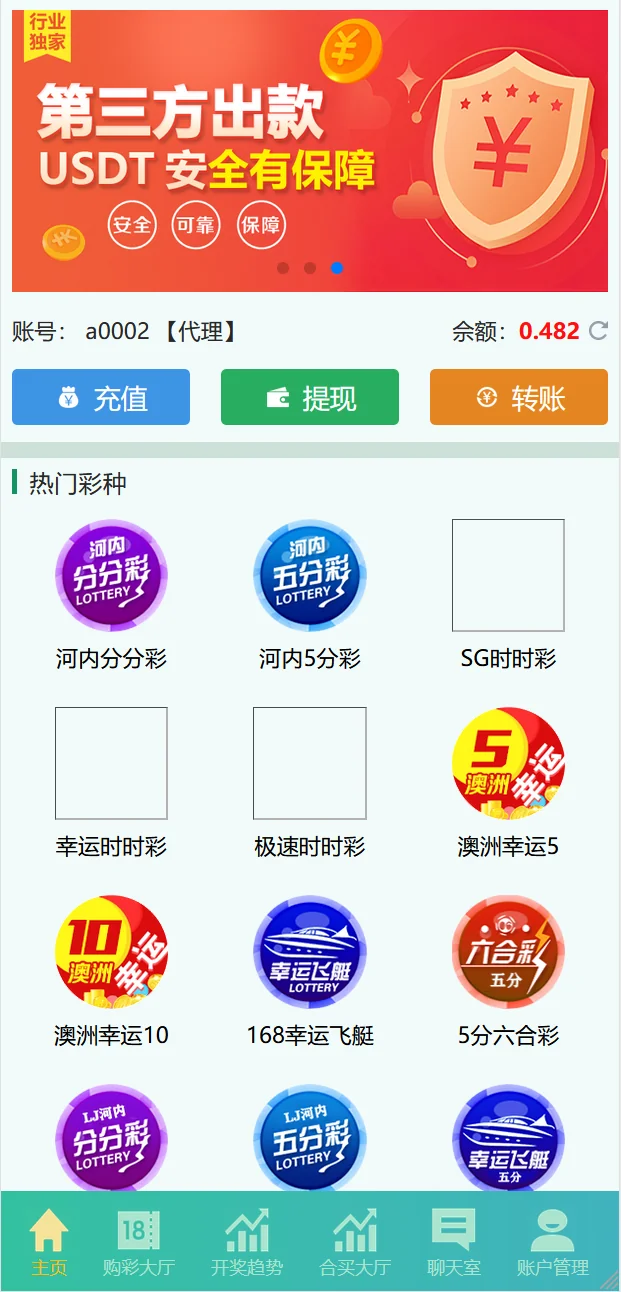Select the 转账 transfer button

pyautogui.click(x=519, y=397)
